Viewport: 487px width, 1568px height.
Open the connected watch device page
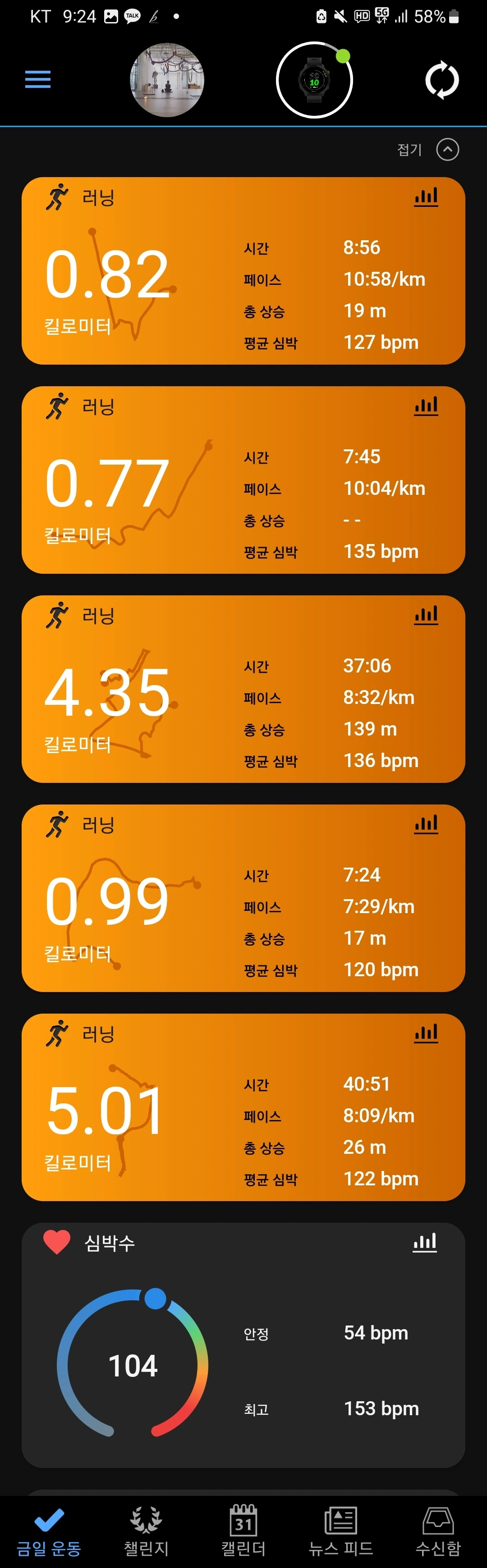[314, 80]
